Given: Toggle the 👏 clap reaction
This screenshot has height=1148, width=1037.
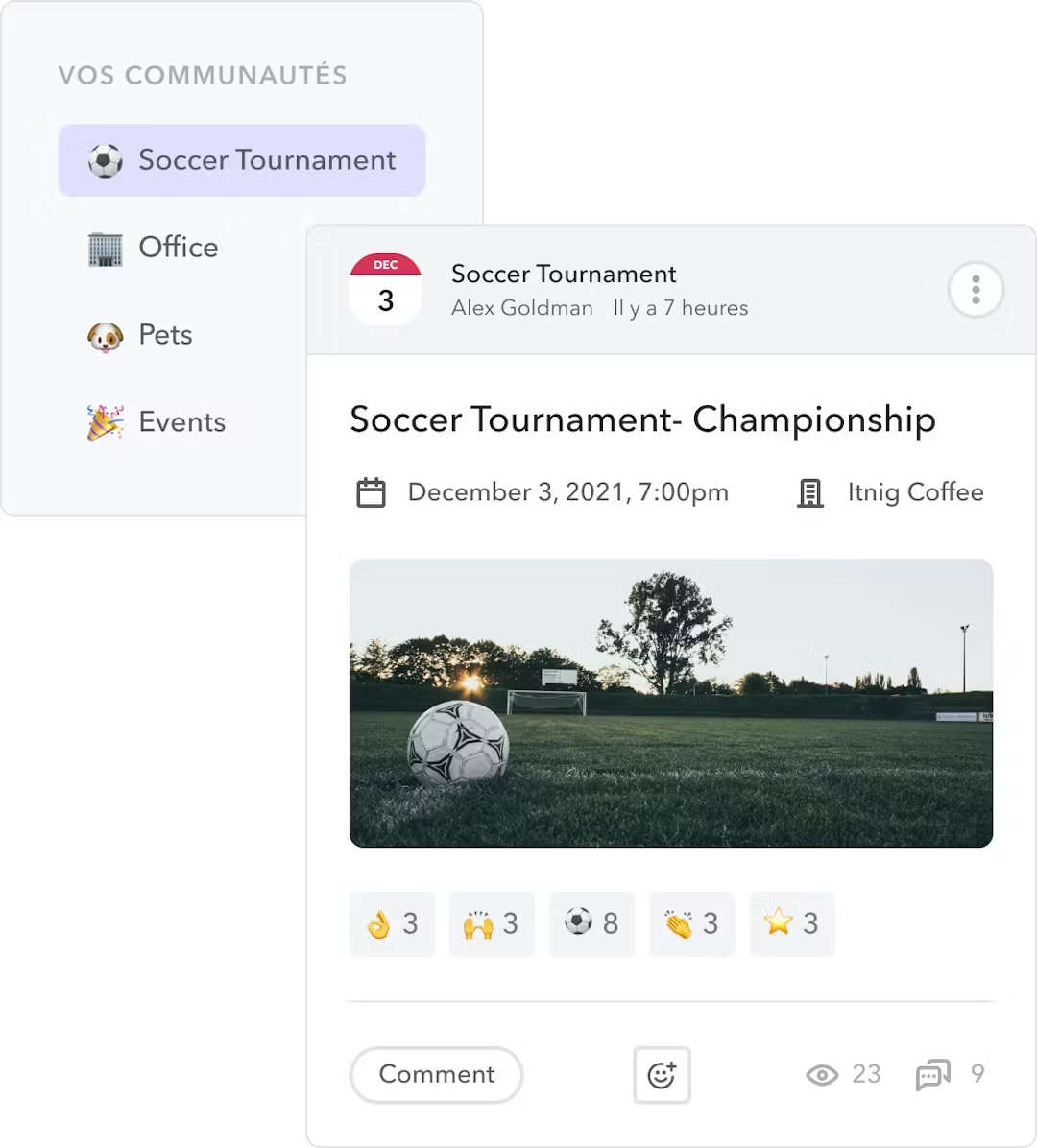Looking at the screenshot, I should (x=691, y=923).
